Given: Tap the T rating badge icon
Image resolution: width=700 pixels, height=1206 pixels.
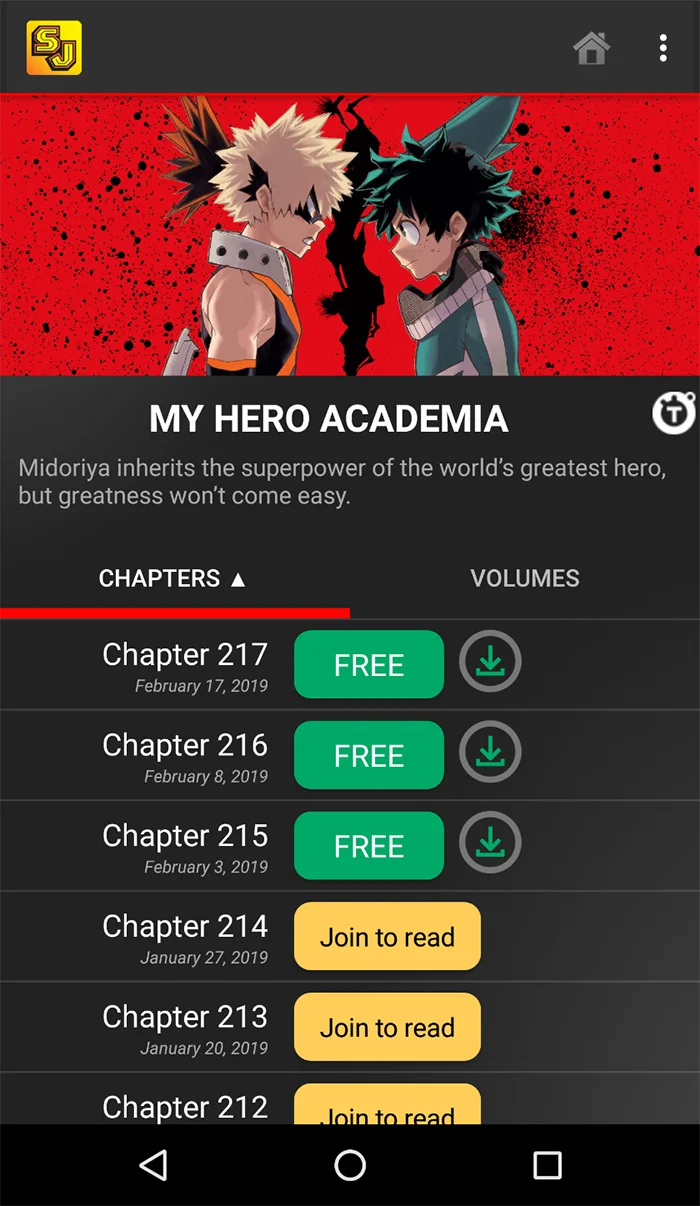Looking at the screenshot, I should click(674, 412).
